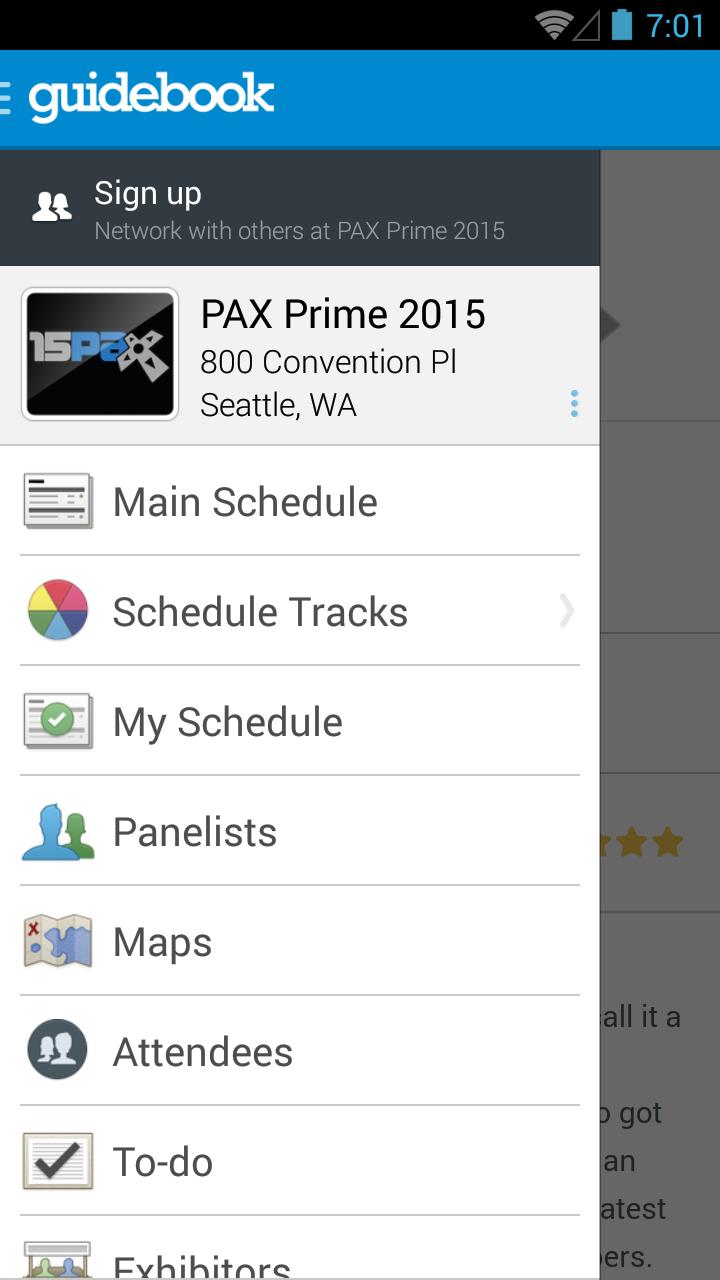Tap the PAX Prime 2015 guide thumbnail
The width and height of the screenshot is (720, 1280).
coord(100,352)
